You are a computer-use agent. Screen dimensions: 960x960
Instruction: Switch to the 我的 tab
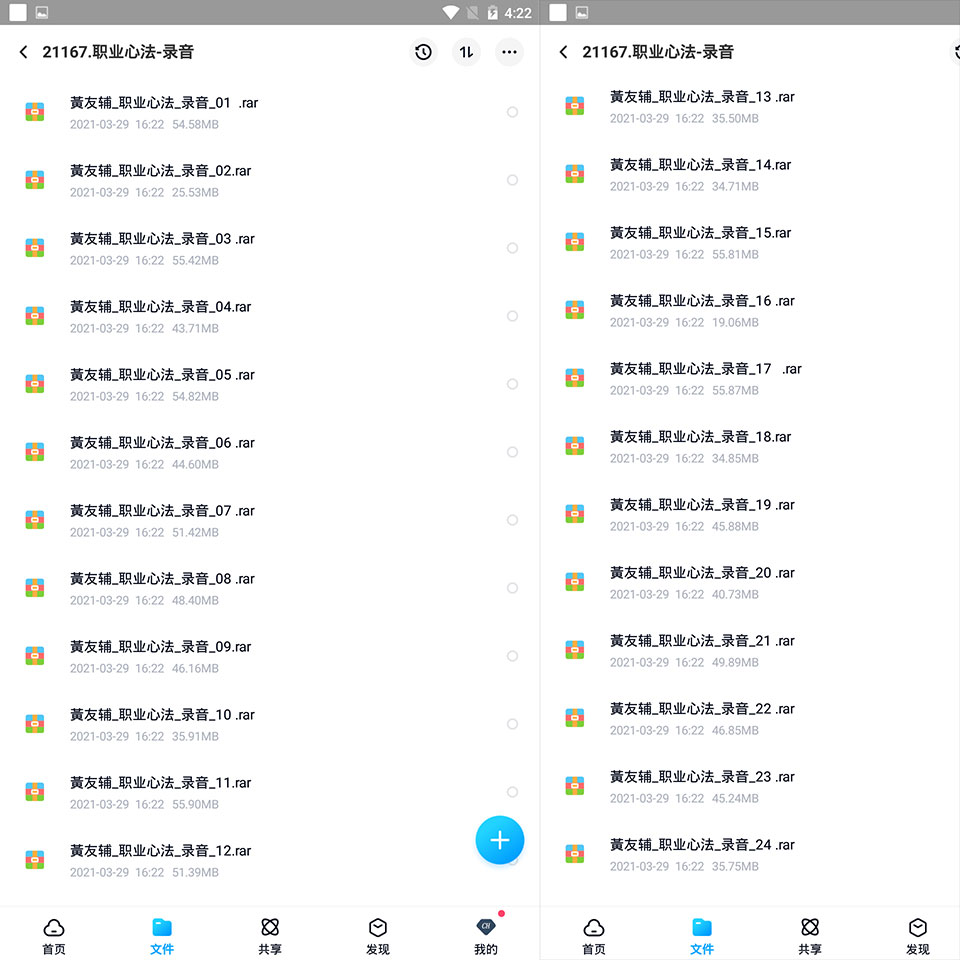tap(486, 937)
